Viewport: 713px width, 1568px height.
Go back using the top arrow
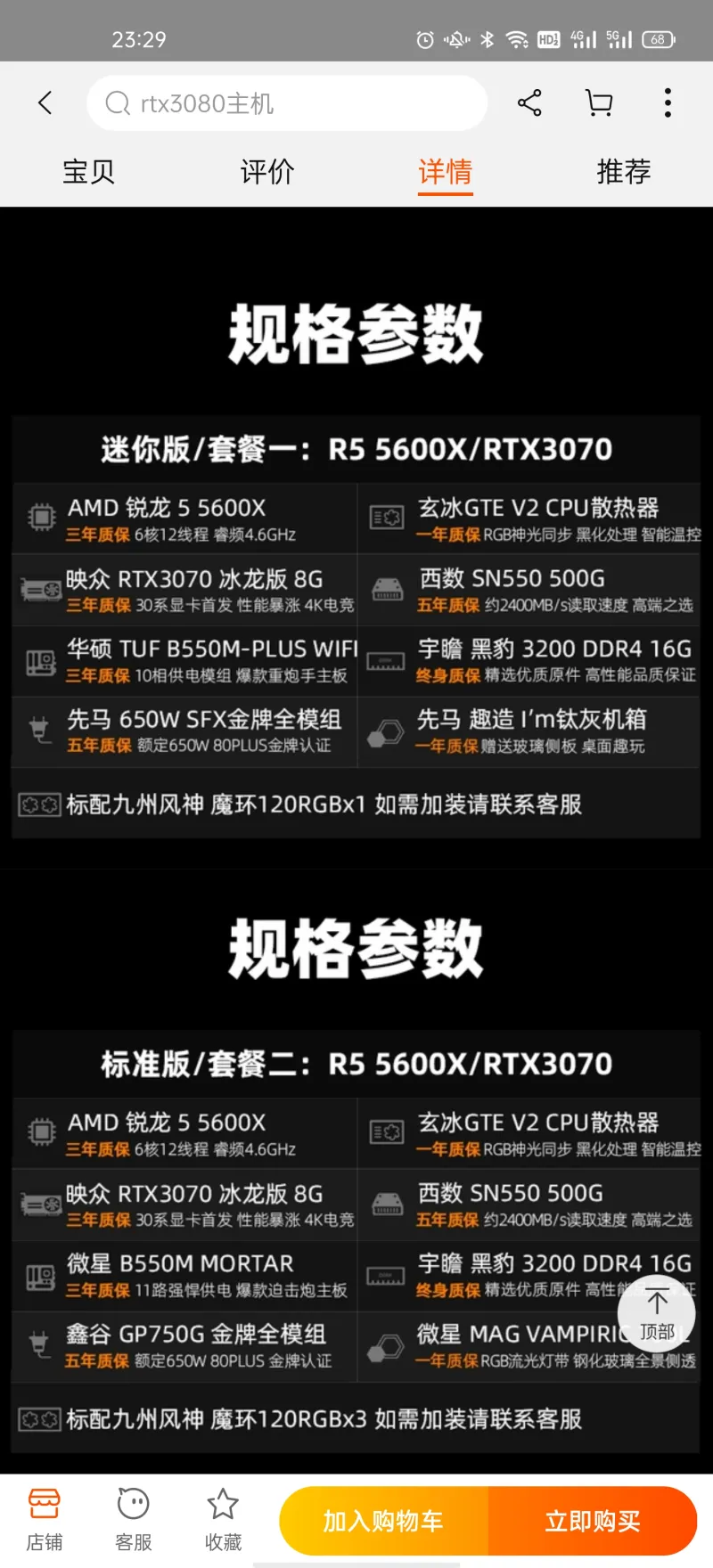coord(45,103)
